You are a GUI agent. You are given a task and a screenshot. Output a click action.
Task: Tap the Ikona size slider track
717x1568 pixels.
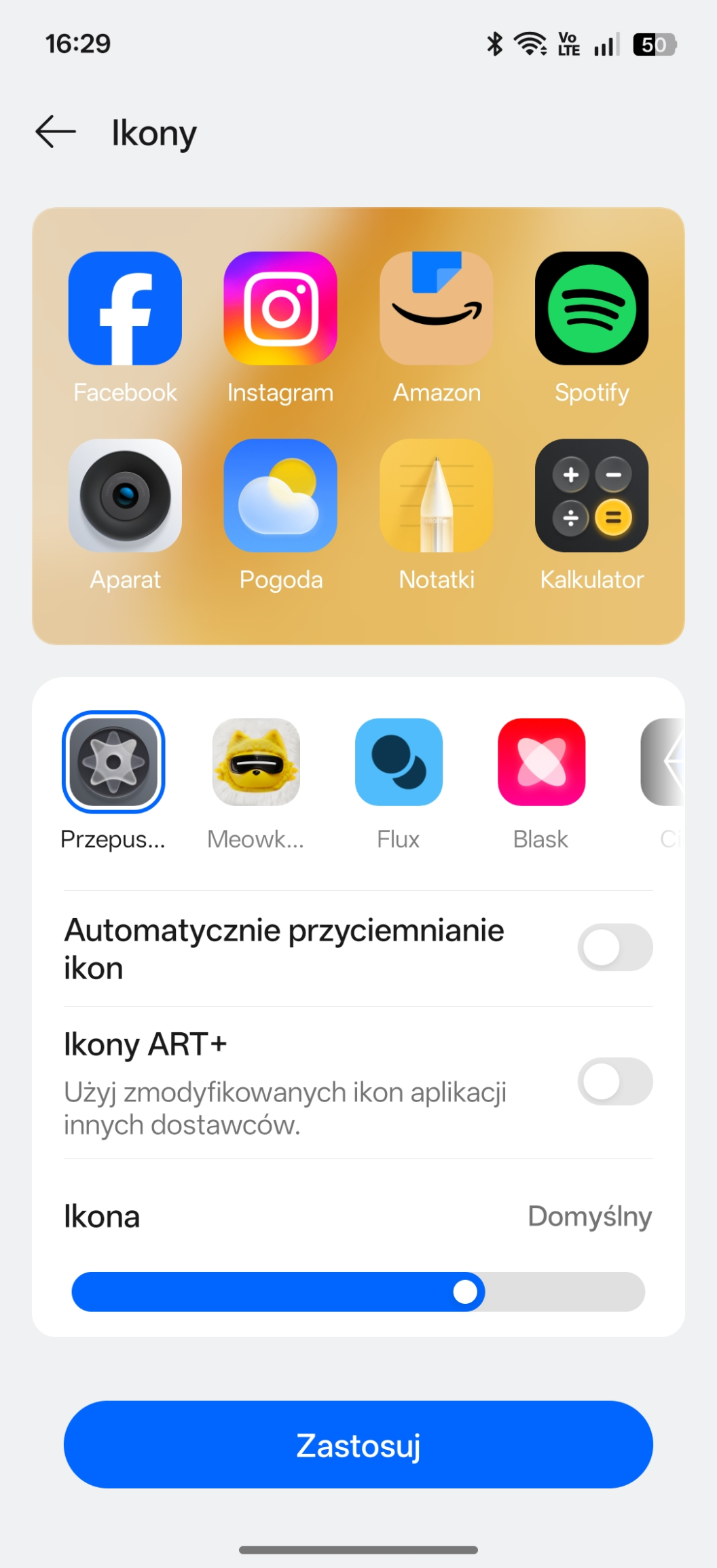[358, 1292]
